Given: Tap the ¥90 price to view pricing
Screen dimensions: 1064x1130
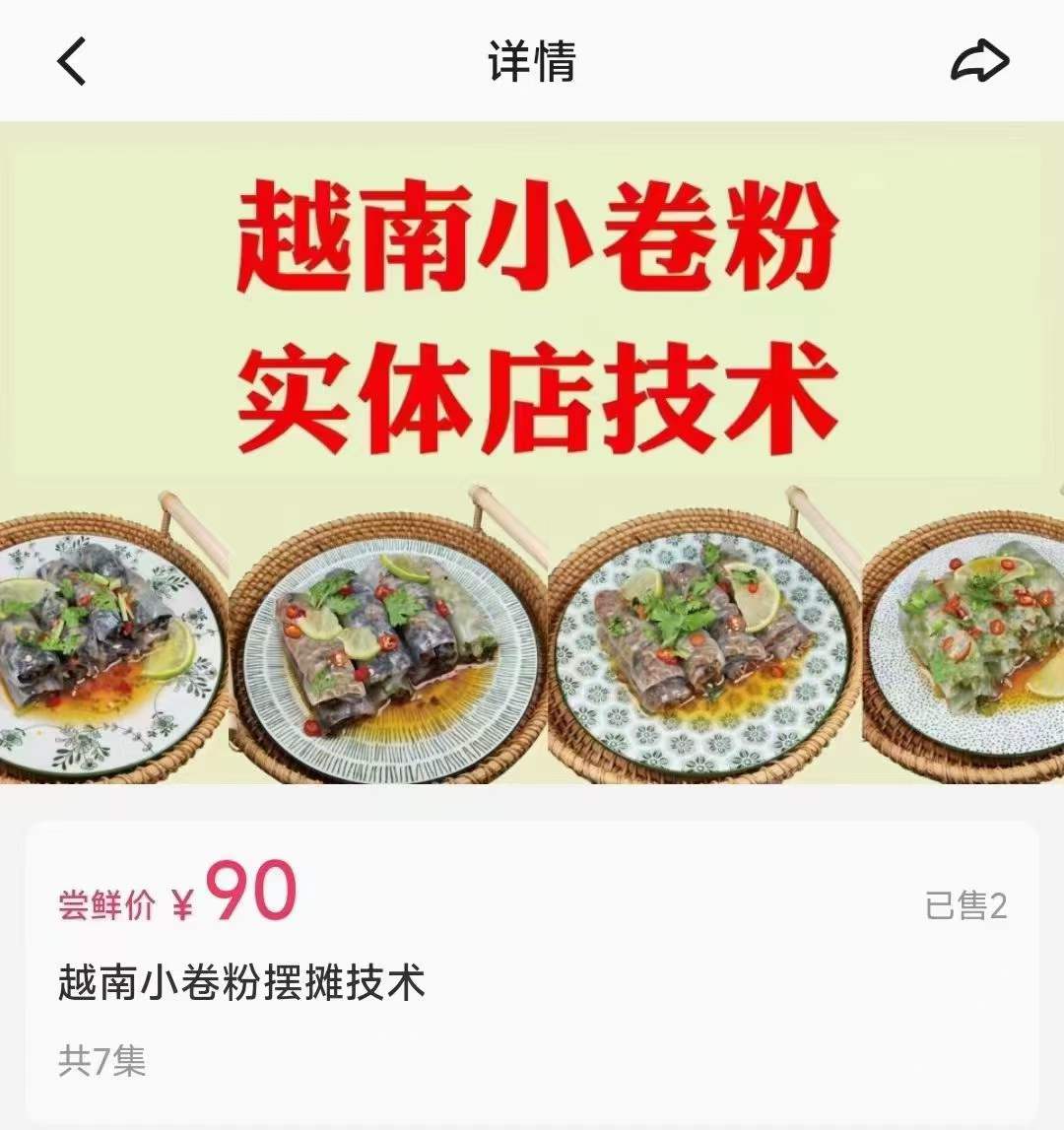Looking at the screenshot, I should tap(236, 897).
